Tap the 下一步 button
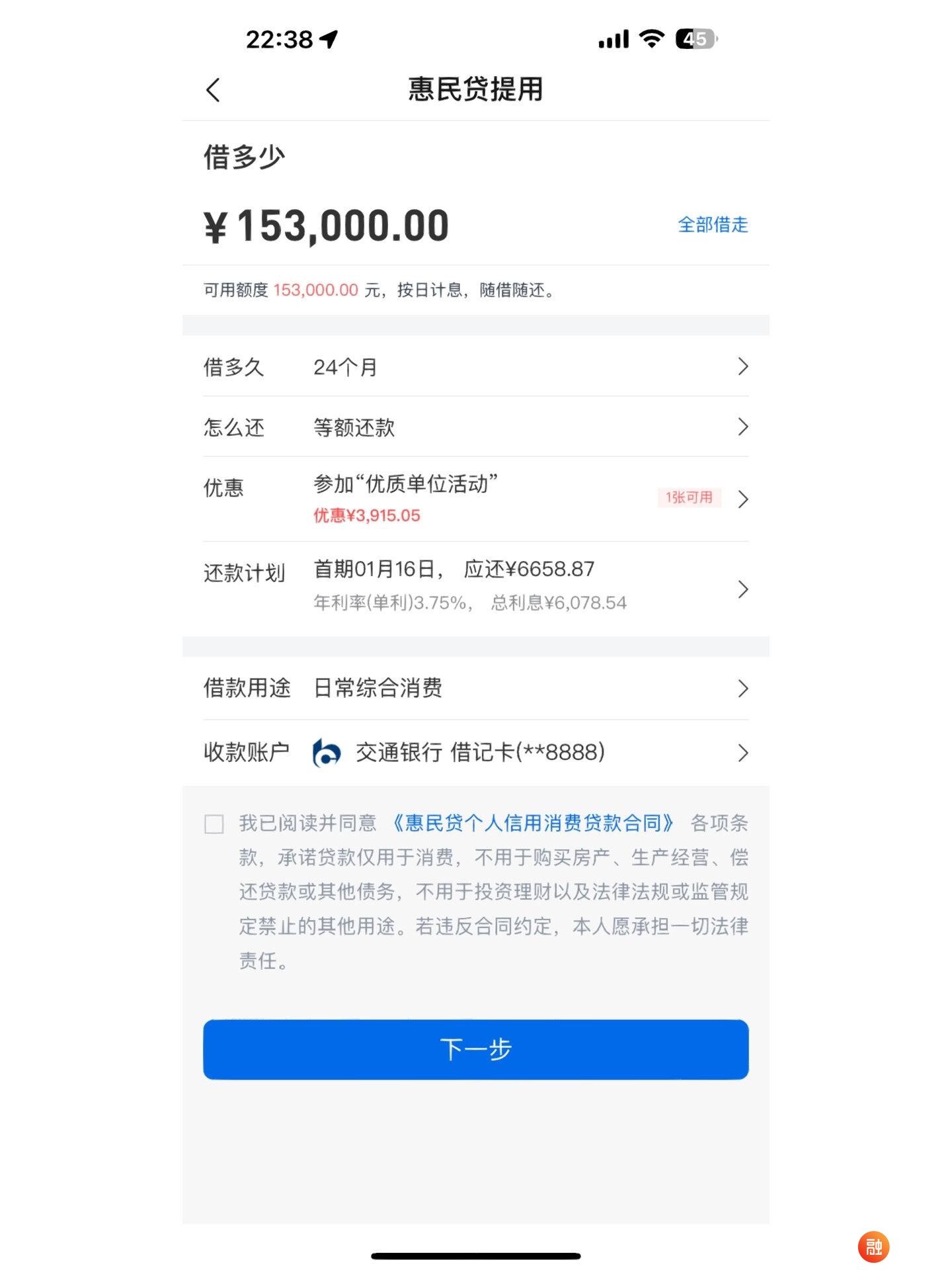 (x=475, y=1050)
